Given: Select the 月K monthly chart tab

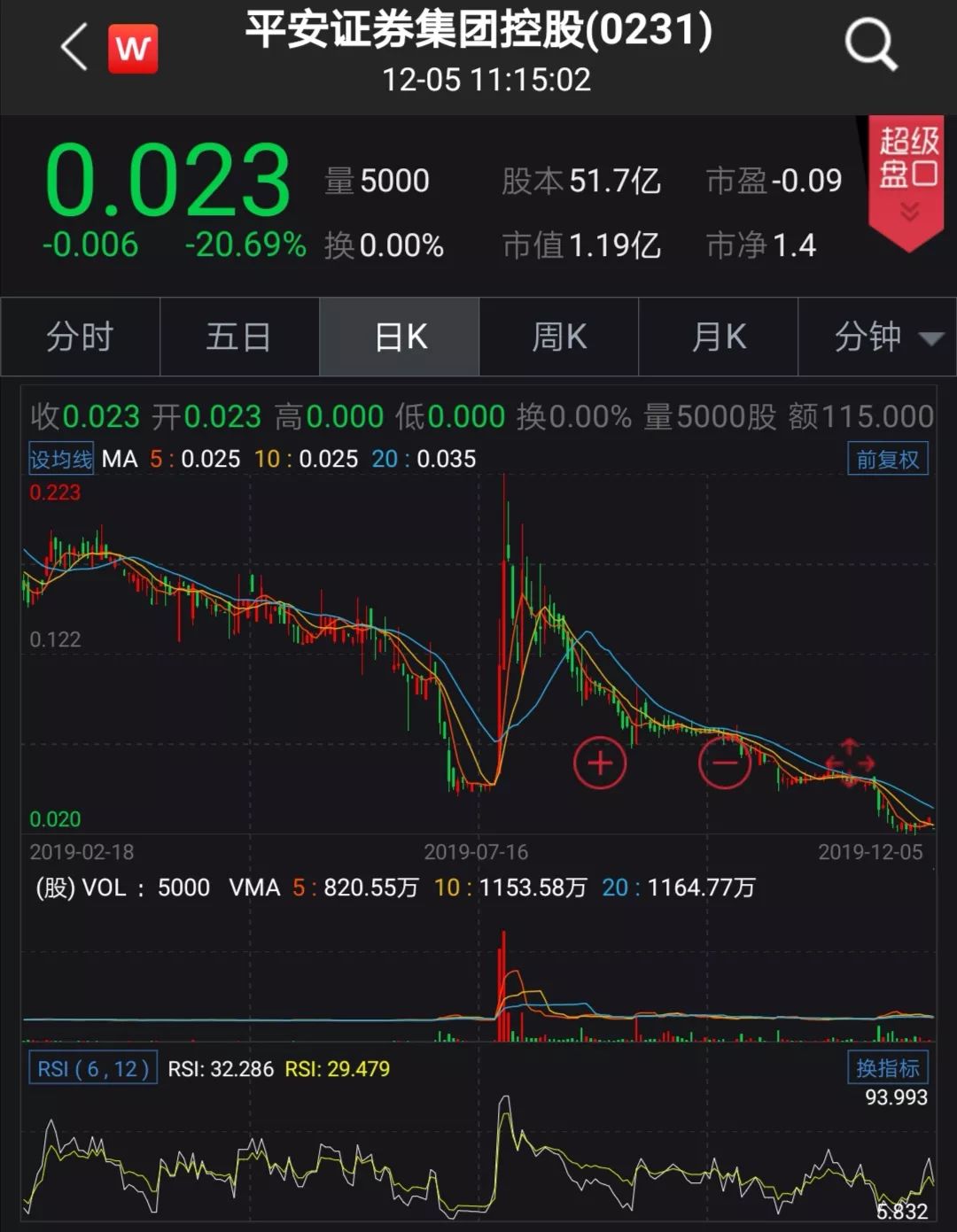Looking at the screenshot, I should (718, 337).
